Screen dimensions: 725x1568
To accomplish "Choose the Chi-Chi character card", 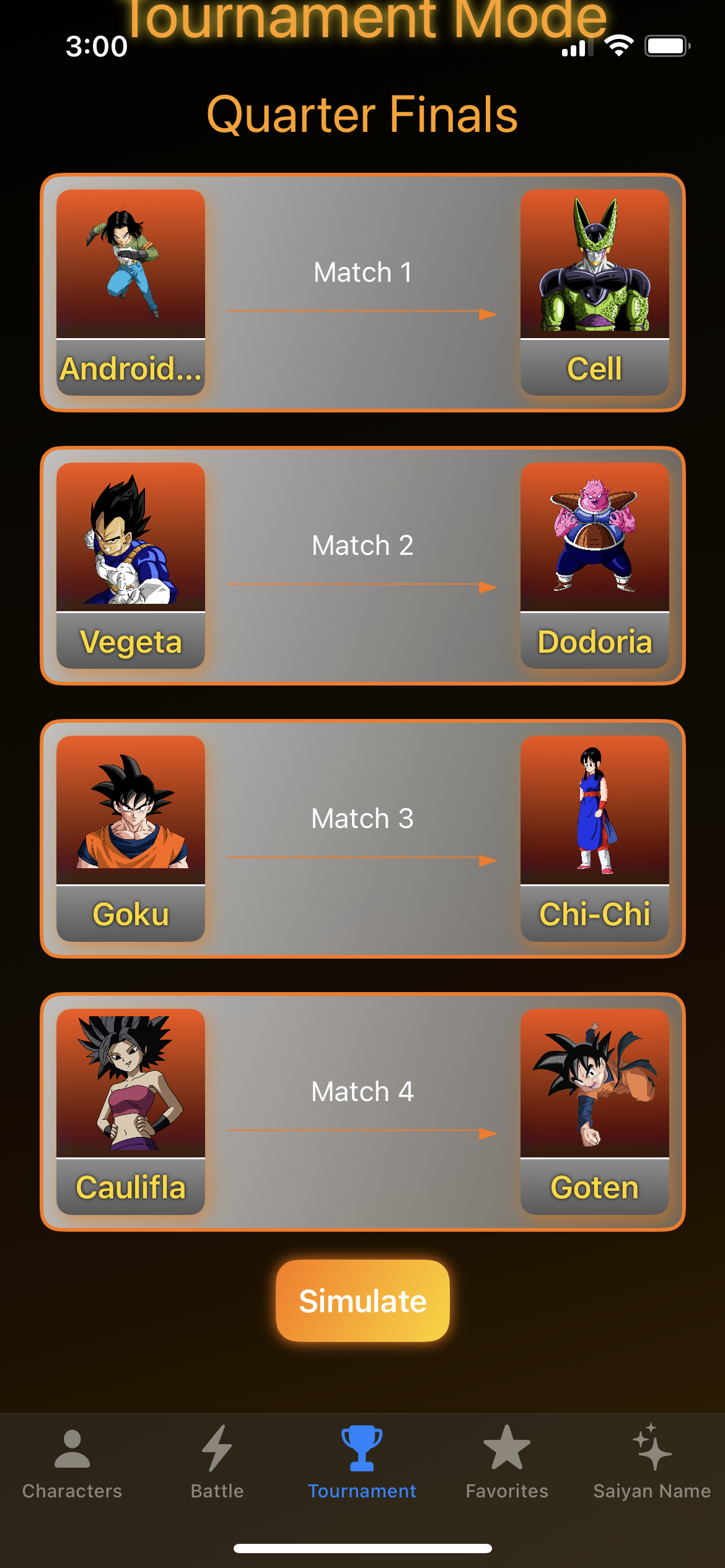I will point(594,838).
